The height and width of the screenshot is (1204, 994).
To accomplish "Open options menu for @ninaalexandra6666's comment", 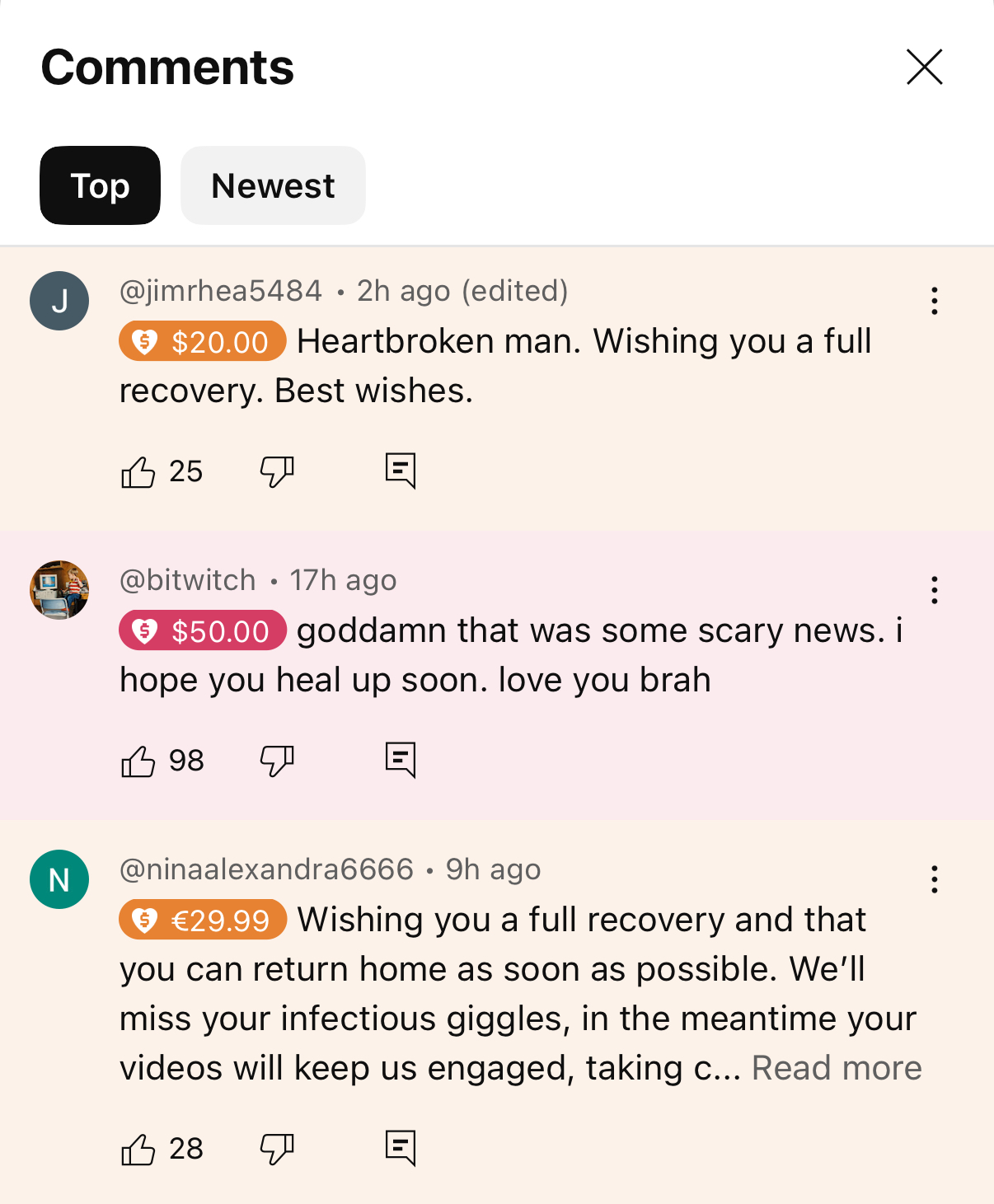I will [x=934, y=879].
